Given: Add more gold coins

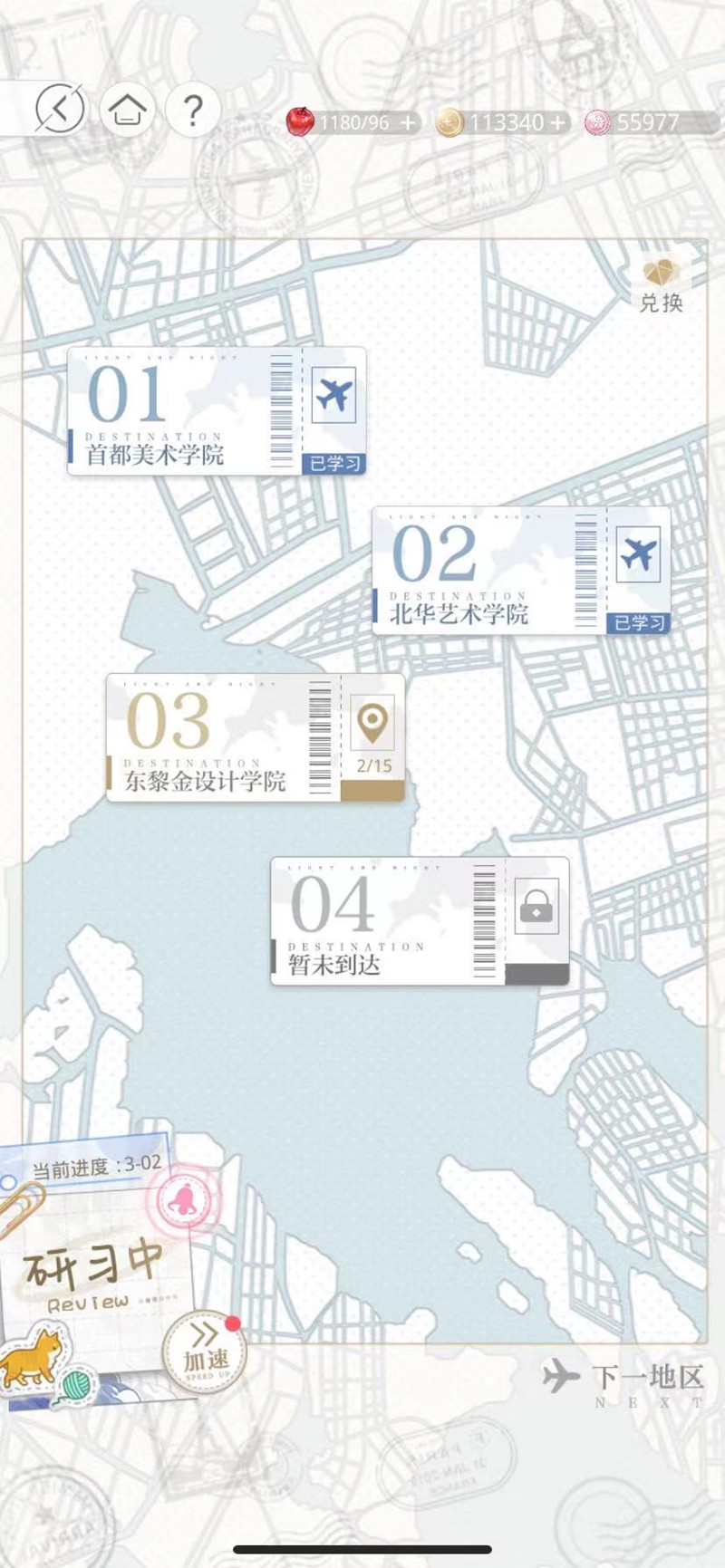Looking at the screenshot, I should [558, 122].
